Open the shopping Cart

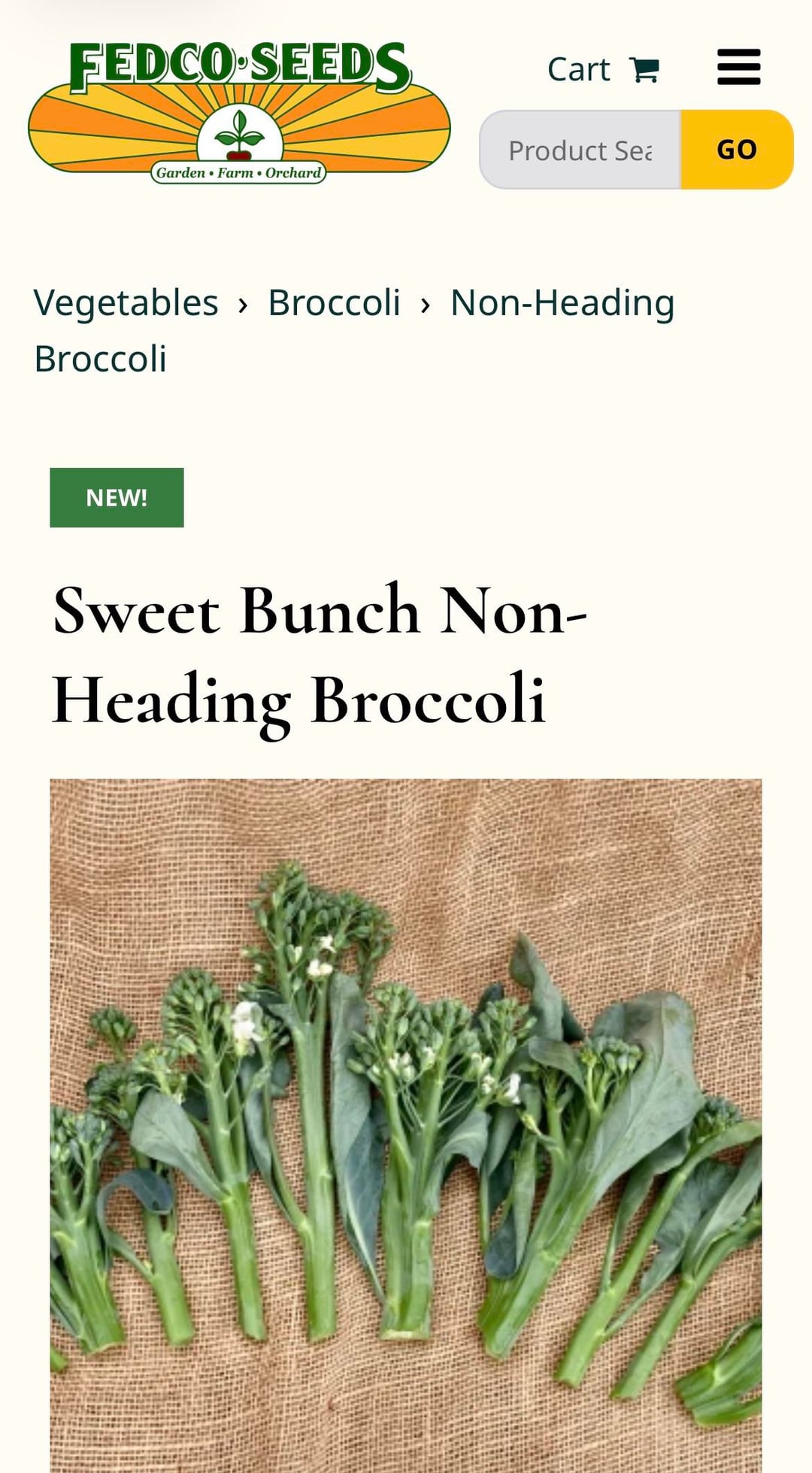coord(603,70)
